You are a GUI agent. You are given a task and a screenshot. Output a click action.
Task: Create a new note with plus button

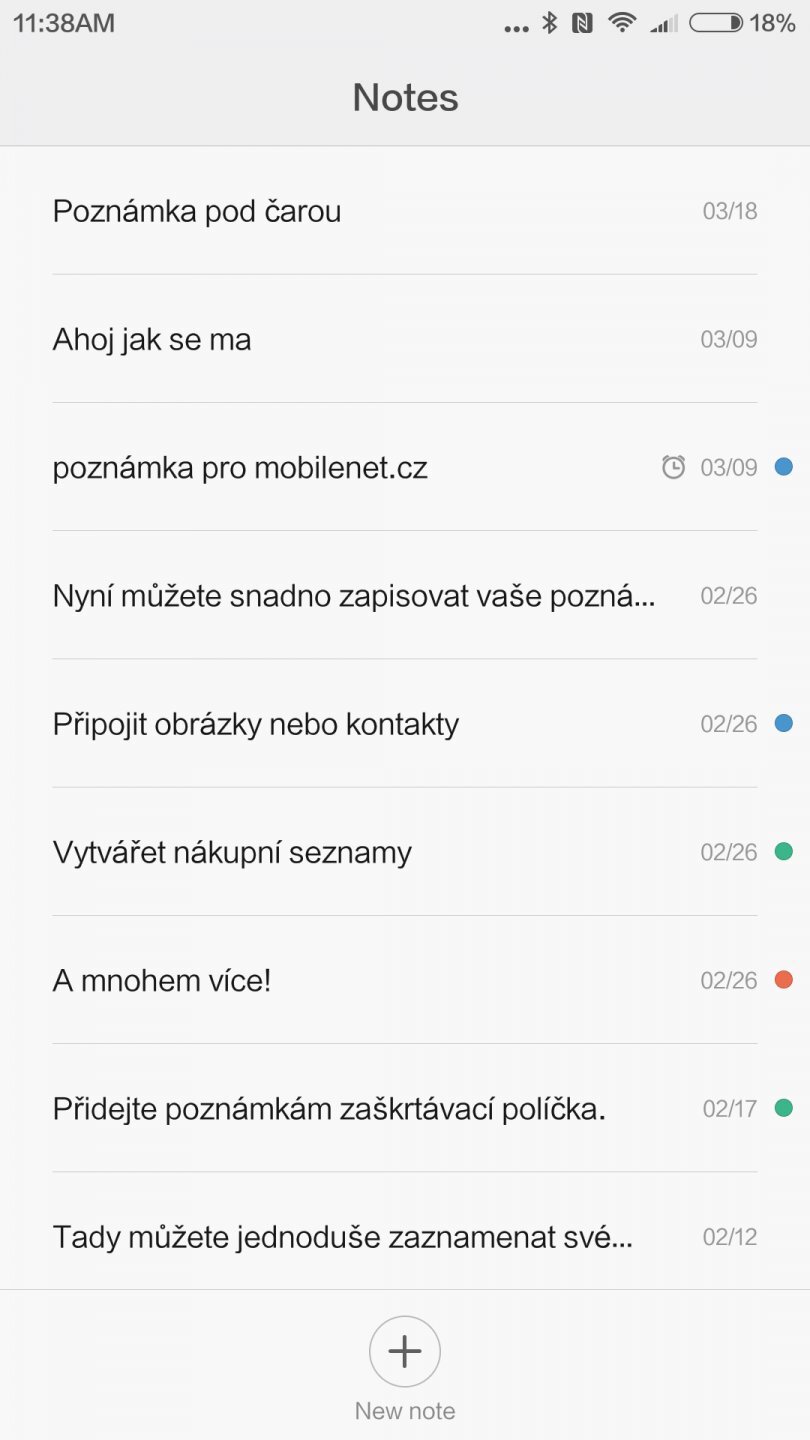coord(405,1352)
